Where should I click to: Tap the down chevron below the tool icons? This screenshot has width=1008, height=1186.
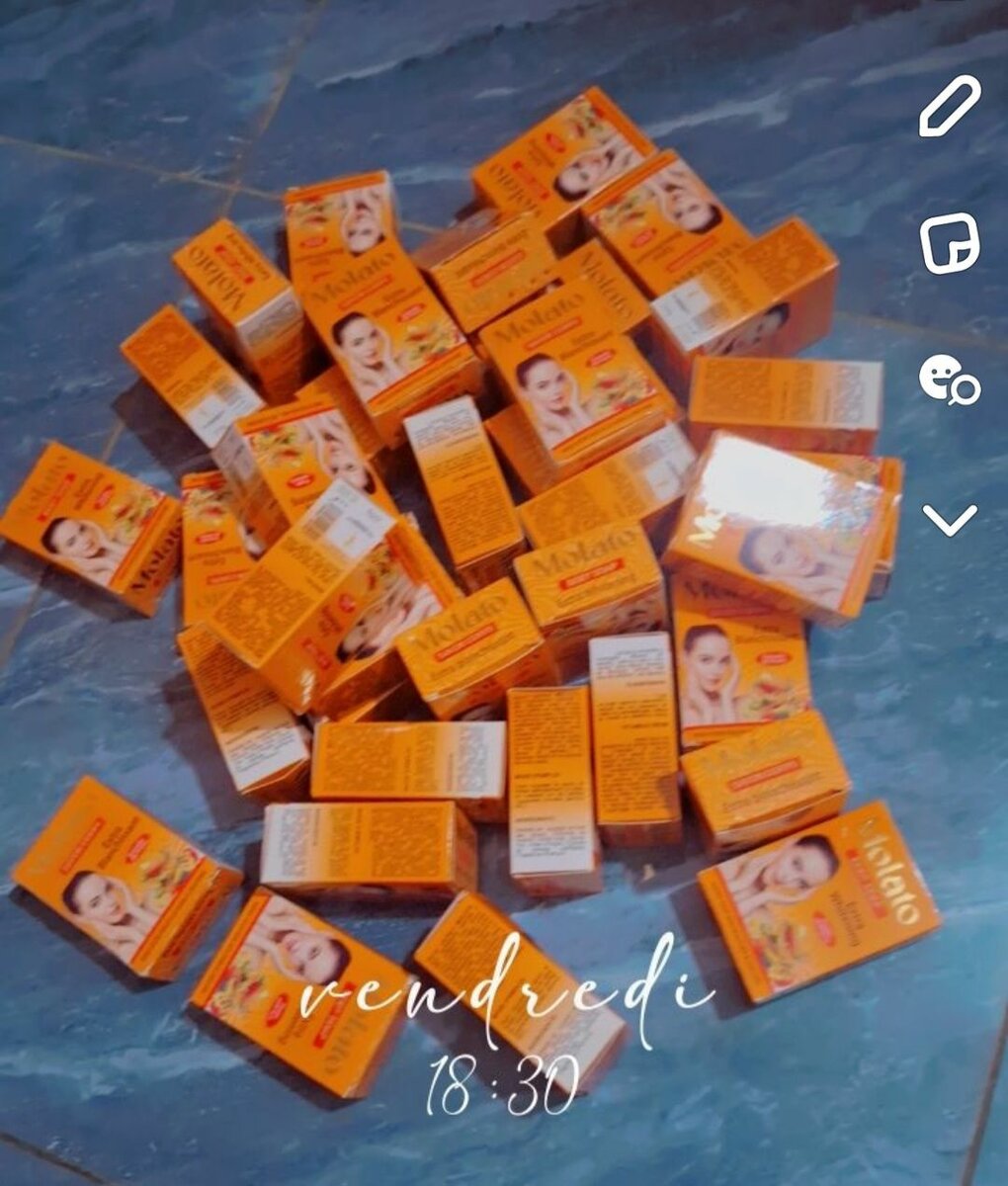[x=950, y=520]
